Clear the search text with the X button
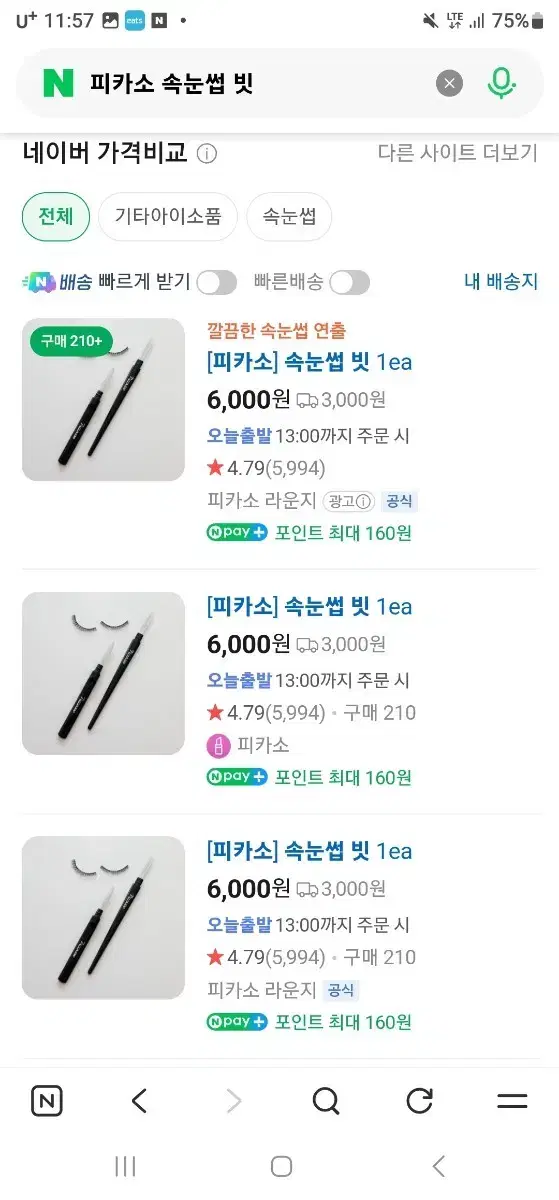The image size is (559, 1200). point(449,84)
